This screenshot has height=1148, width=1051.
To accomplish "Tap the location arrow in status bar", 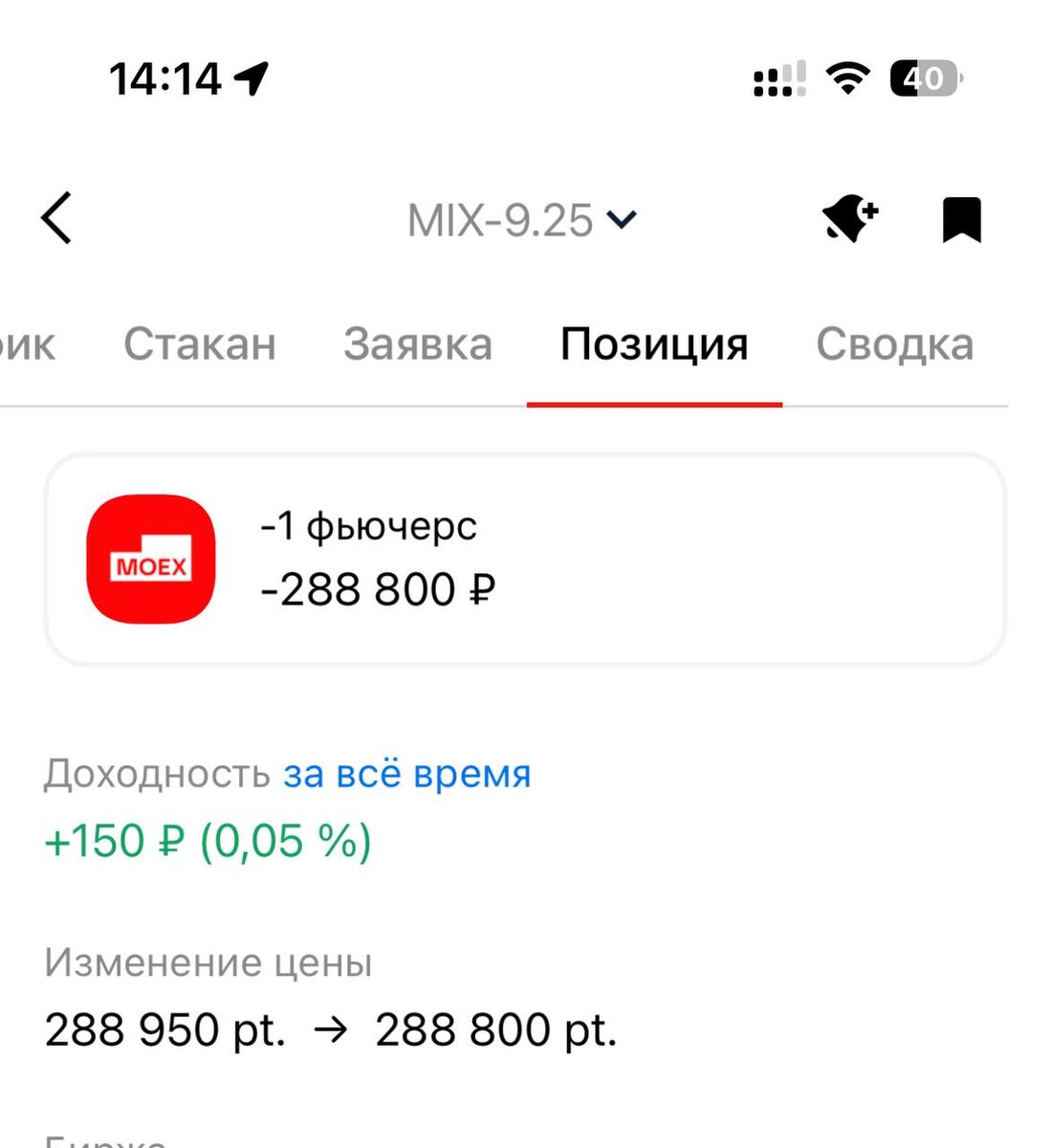I will tap(251, 77).
